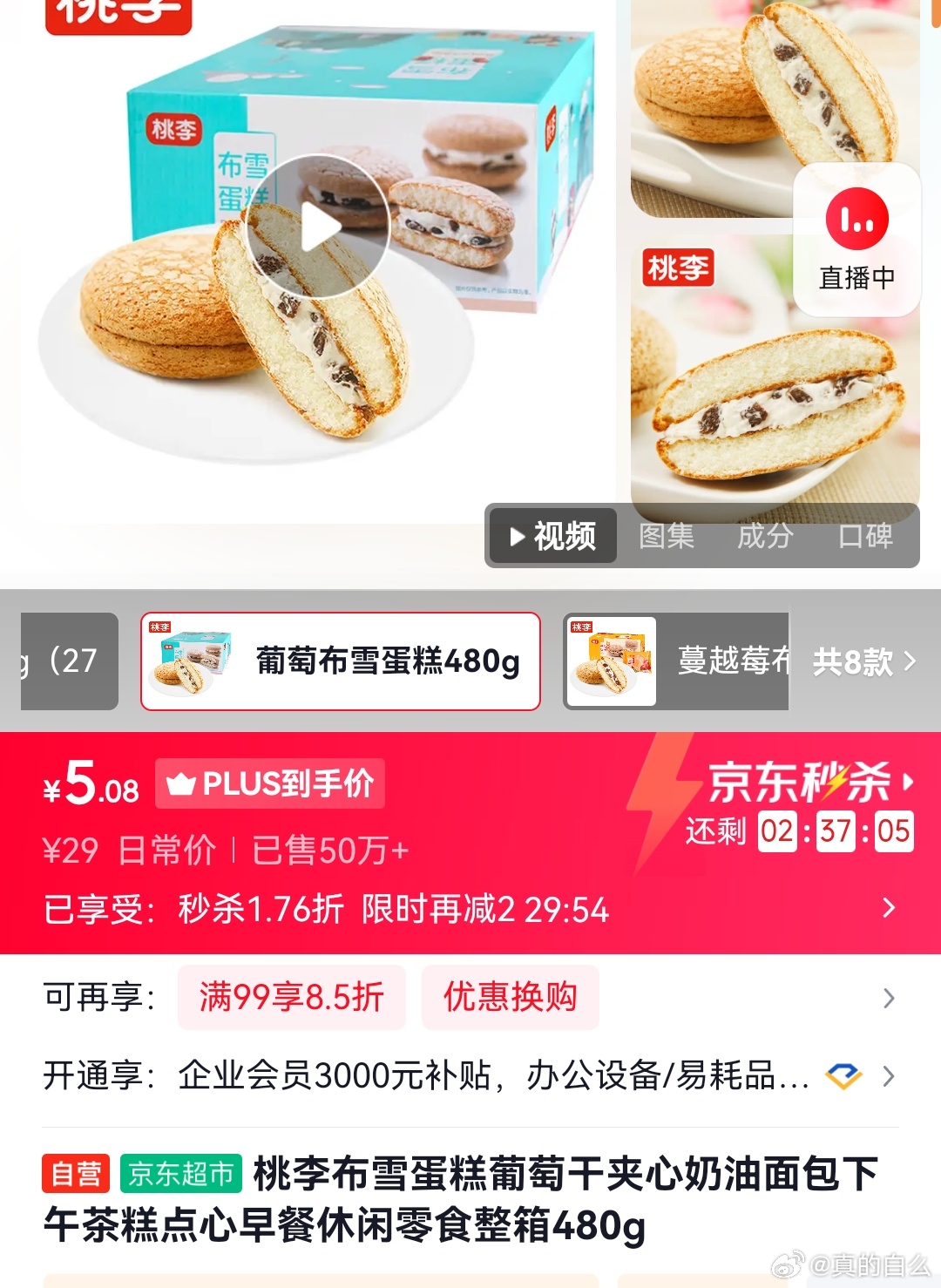The height and width of the screenshot is (1288, 941).
Task: Tap the 优惠换购 promotion chip
Action: 511,997
